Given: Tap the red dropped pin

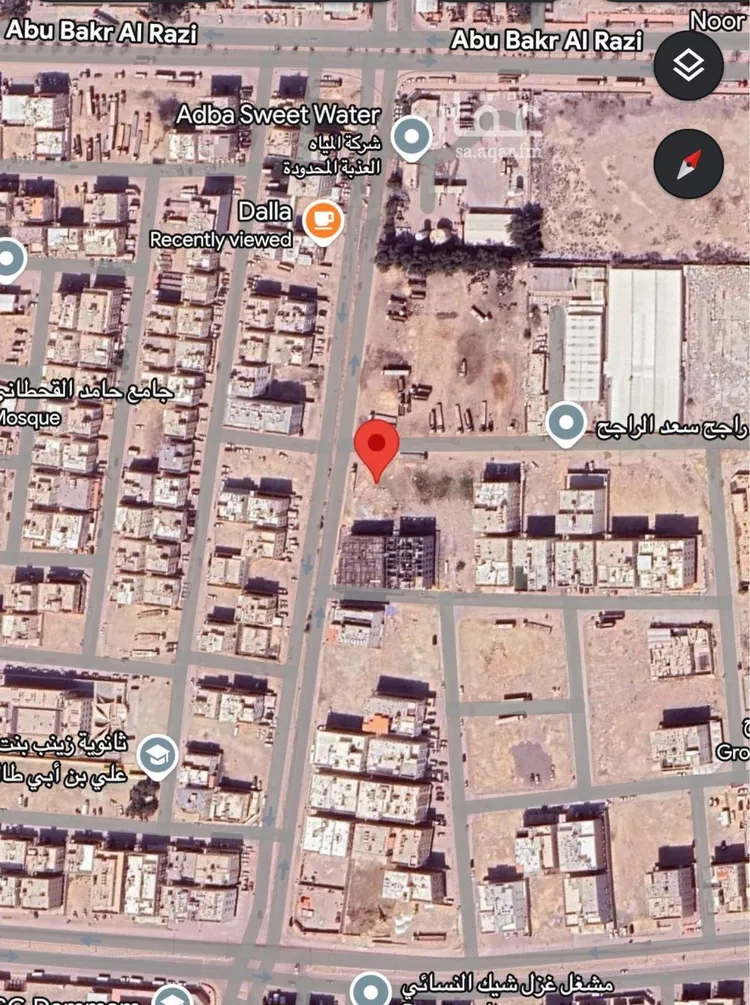Looking at the screenshot, I should click(x=377, y=447).
